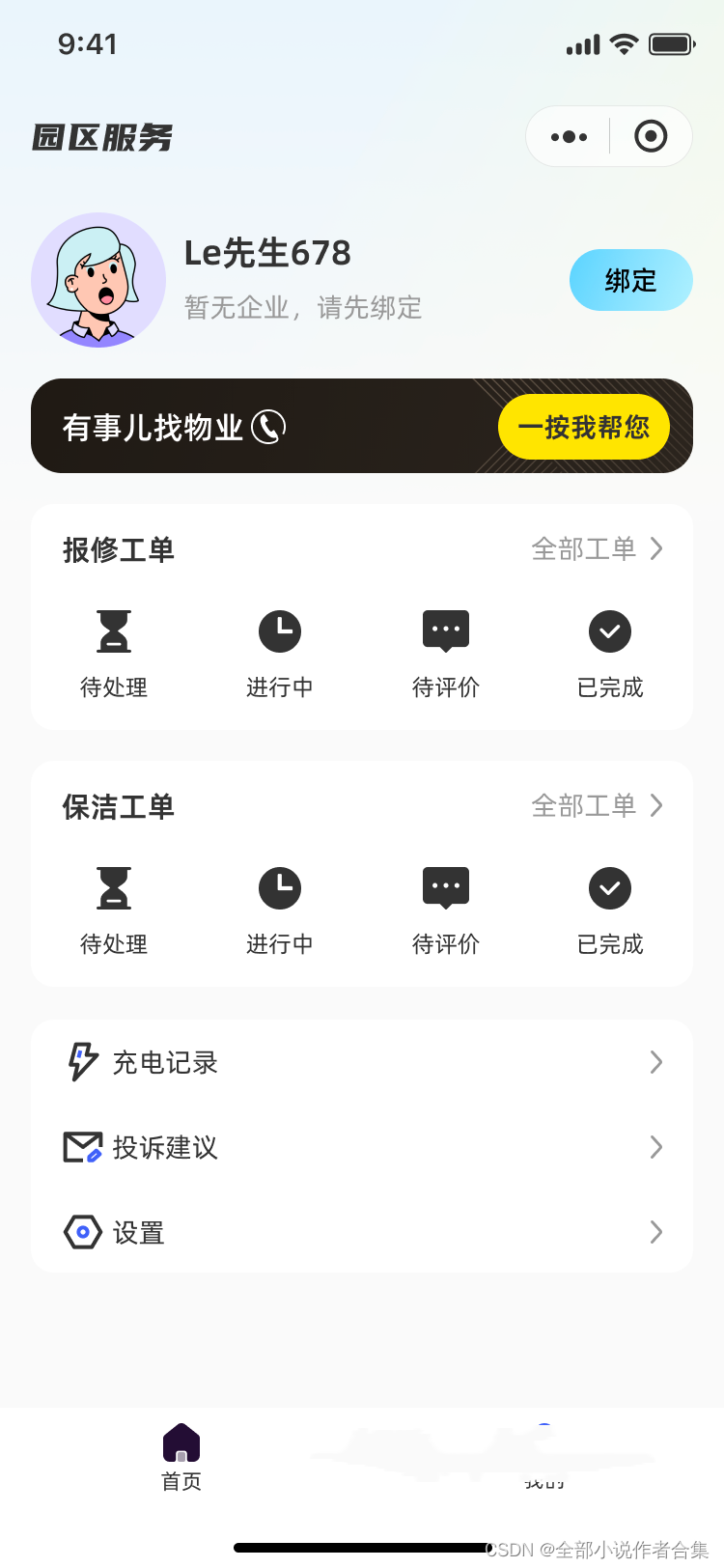Tap the 绑定 button to bind enterprise
Image resolution: width=724 pixels, height=1568 pixels.
[630, 280]
